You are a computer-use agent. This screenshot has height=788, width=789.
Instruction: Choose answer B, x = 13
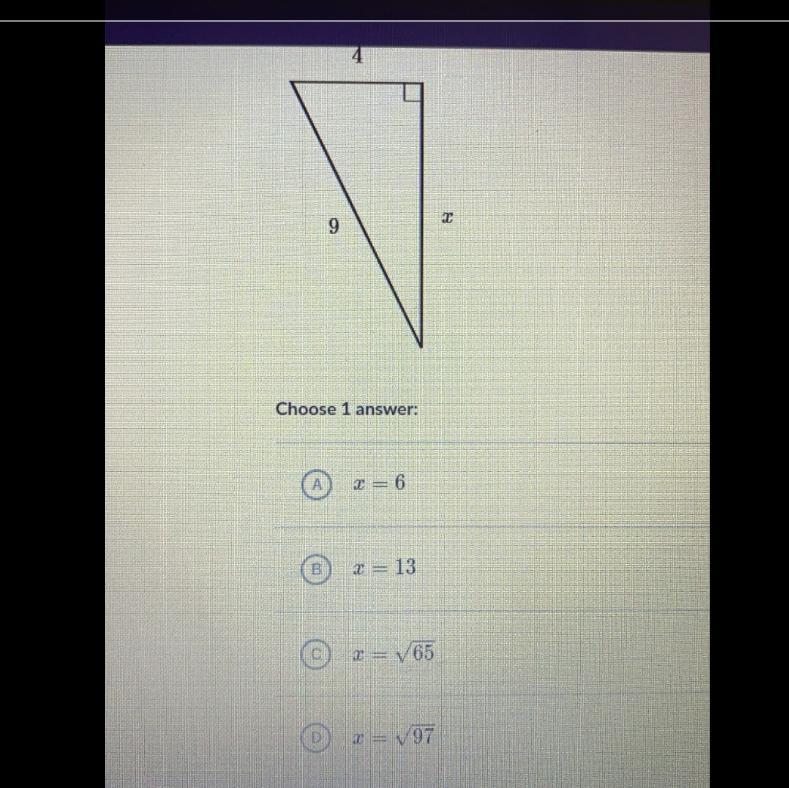317,568
